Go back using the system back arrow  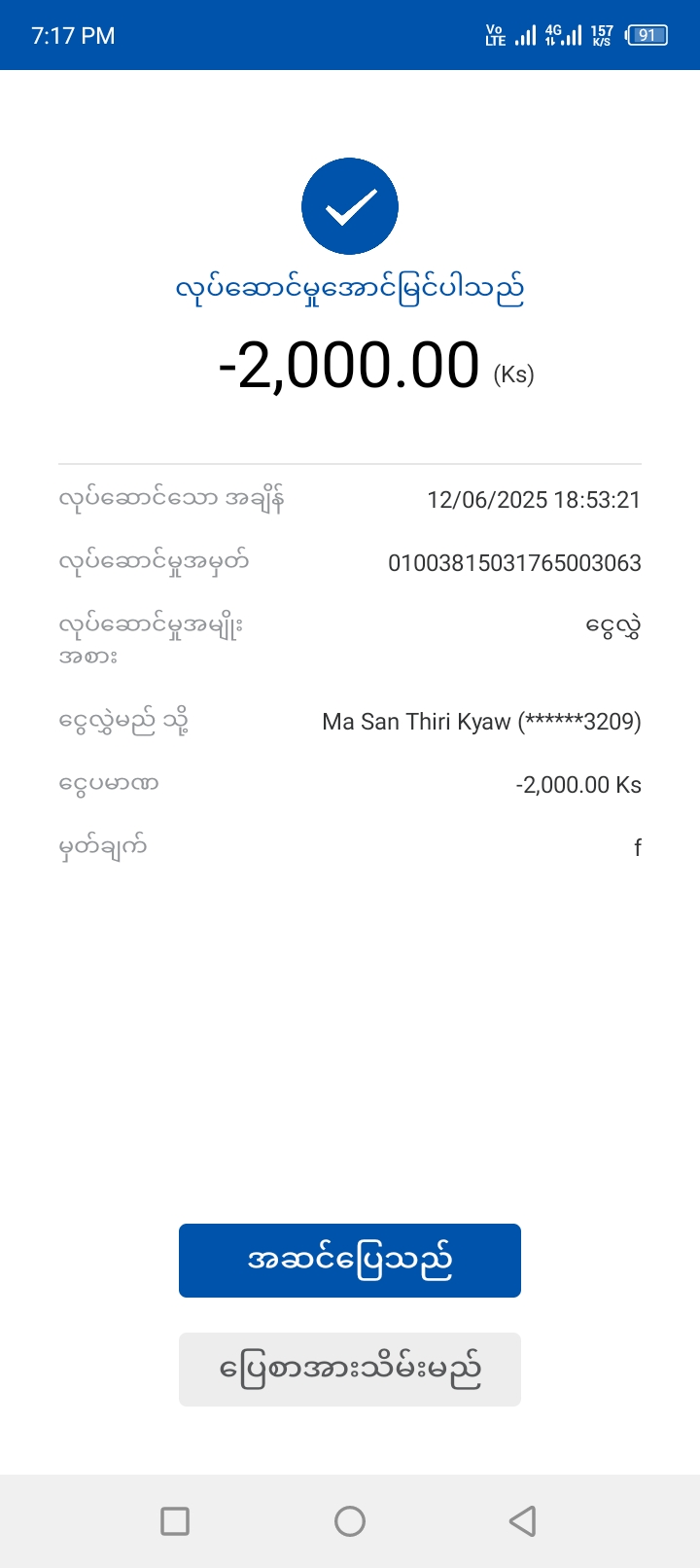click(x=523, y=1520)
